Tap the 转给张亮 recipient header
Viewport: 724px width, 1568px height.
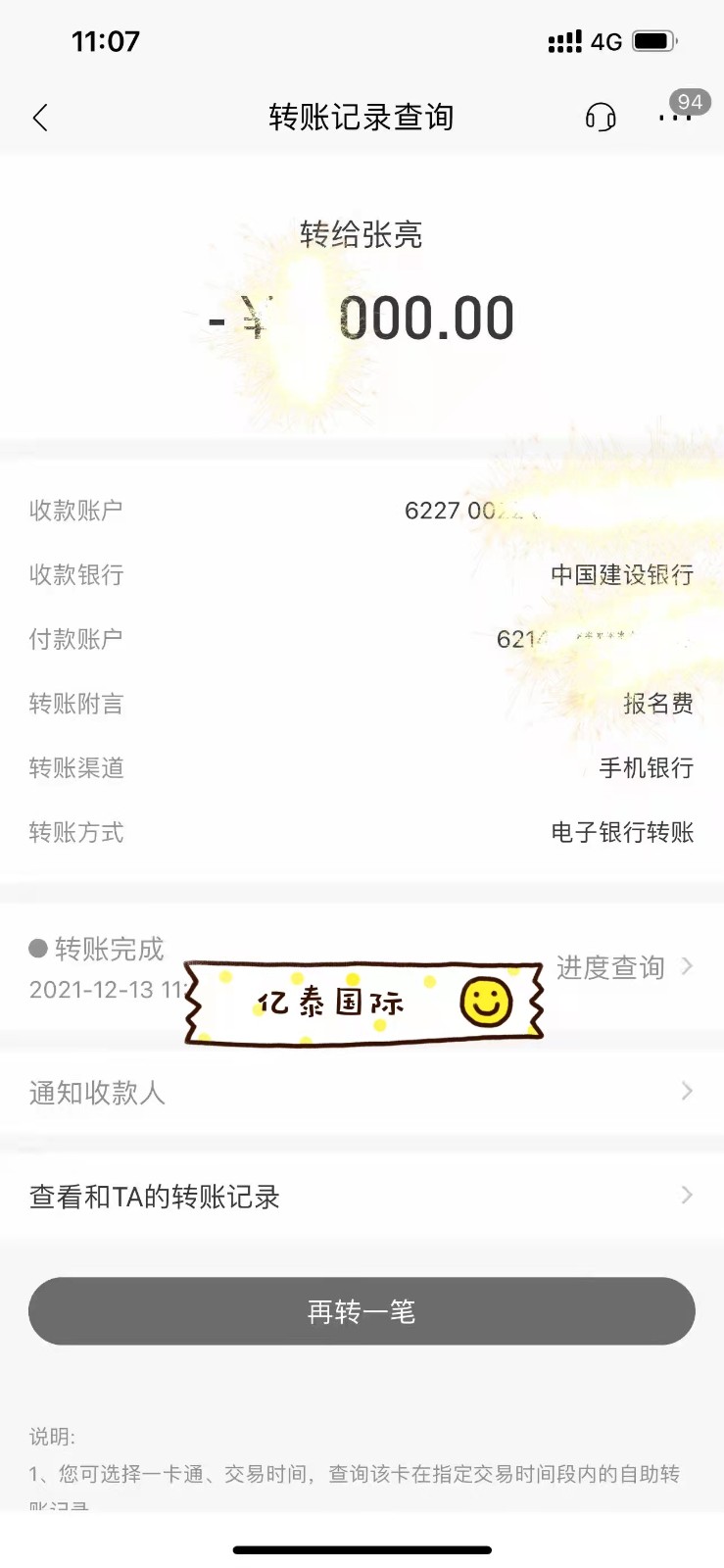coord(362,235)
